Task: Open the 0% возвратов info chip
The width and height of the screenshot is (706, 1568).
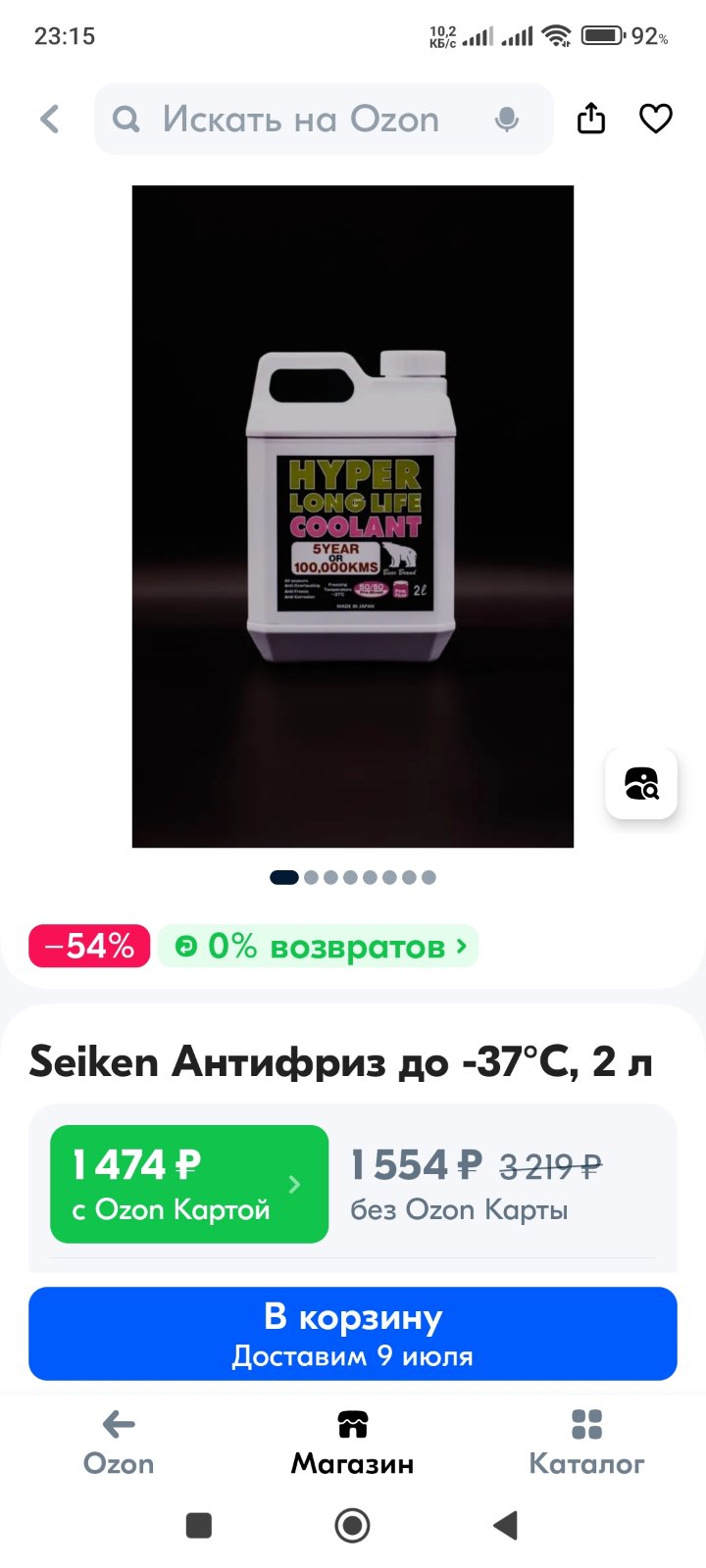Action: tap(318, 947)
